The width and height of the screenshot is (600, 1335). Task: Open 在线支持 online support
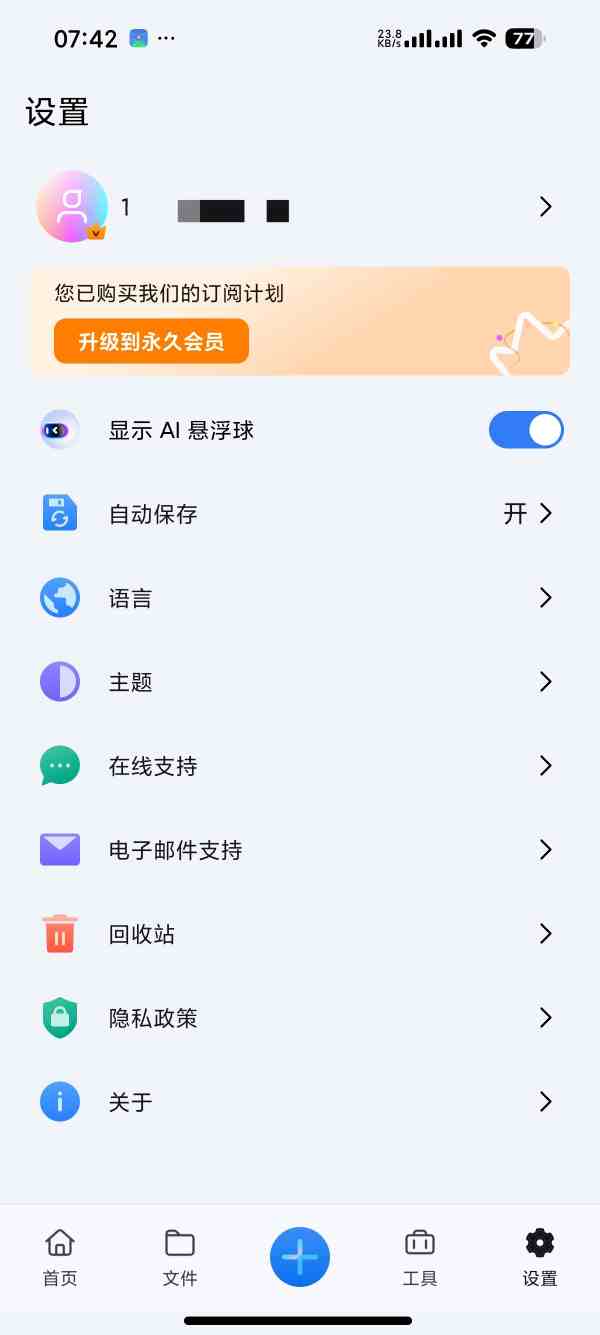(x=300, y=766)
